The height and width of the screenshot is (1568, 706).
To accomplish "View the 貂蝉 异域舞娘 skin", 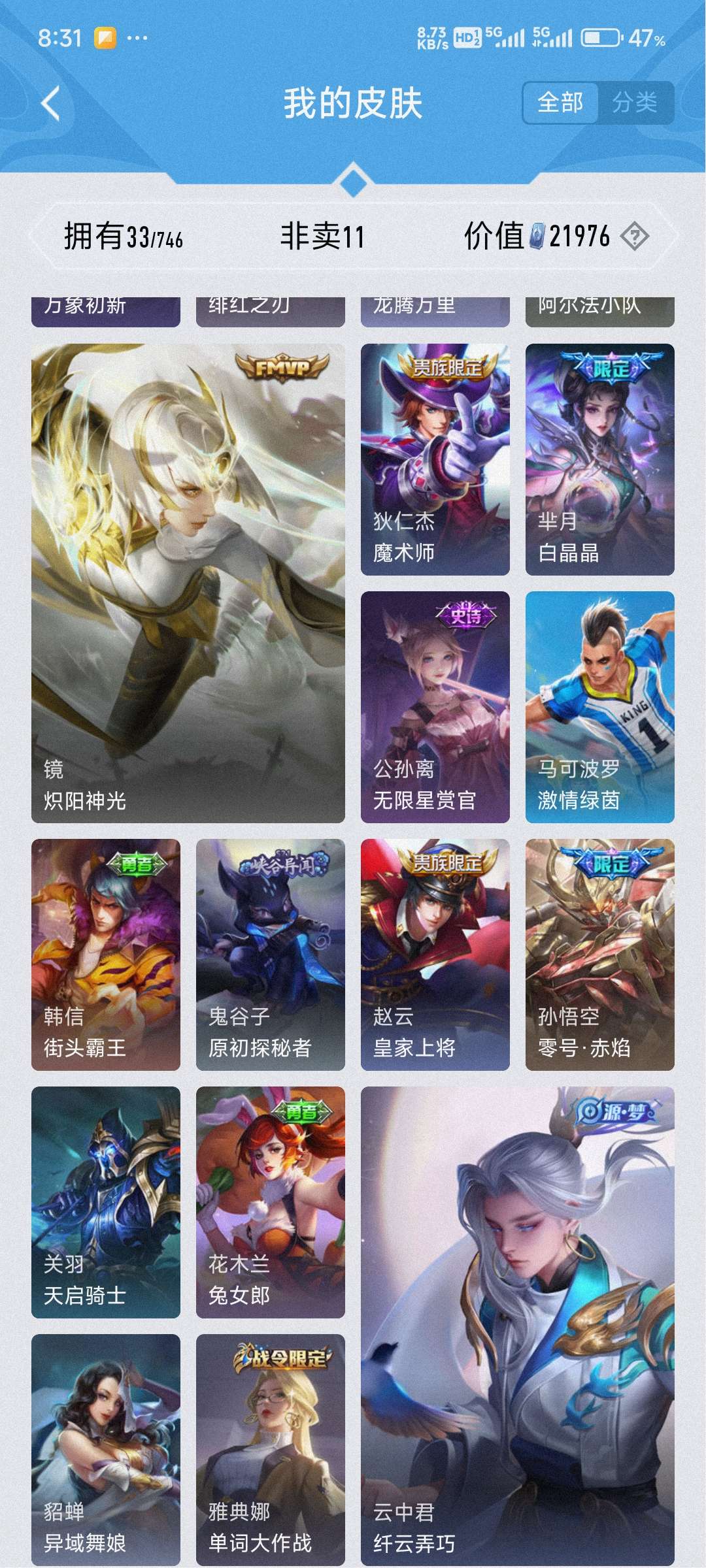I will click(106, 1450).
